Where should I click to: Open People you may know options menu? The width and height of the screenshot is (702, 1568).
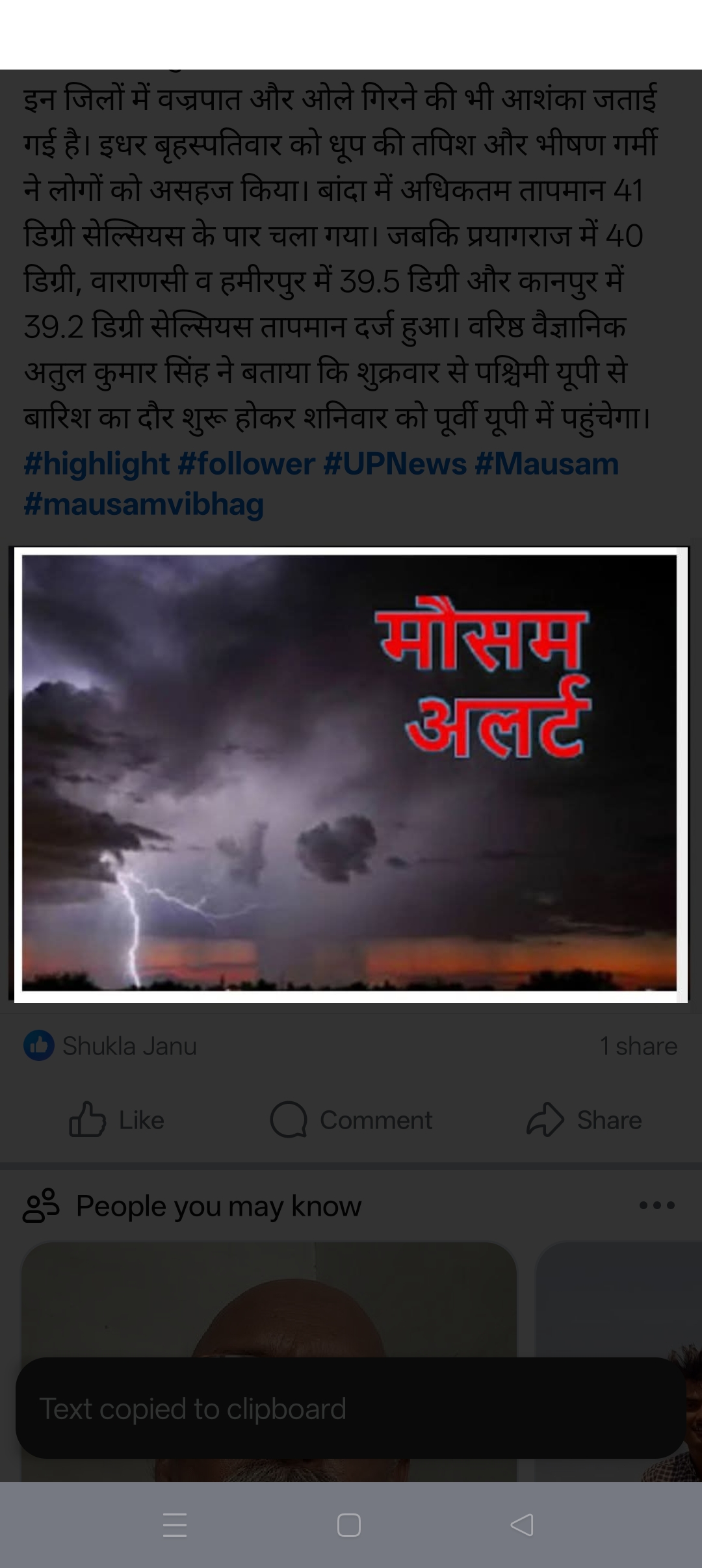coord(656,1205)
